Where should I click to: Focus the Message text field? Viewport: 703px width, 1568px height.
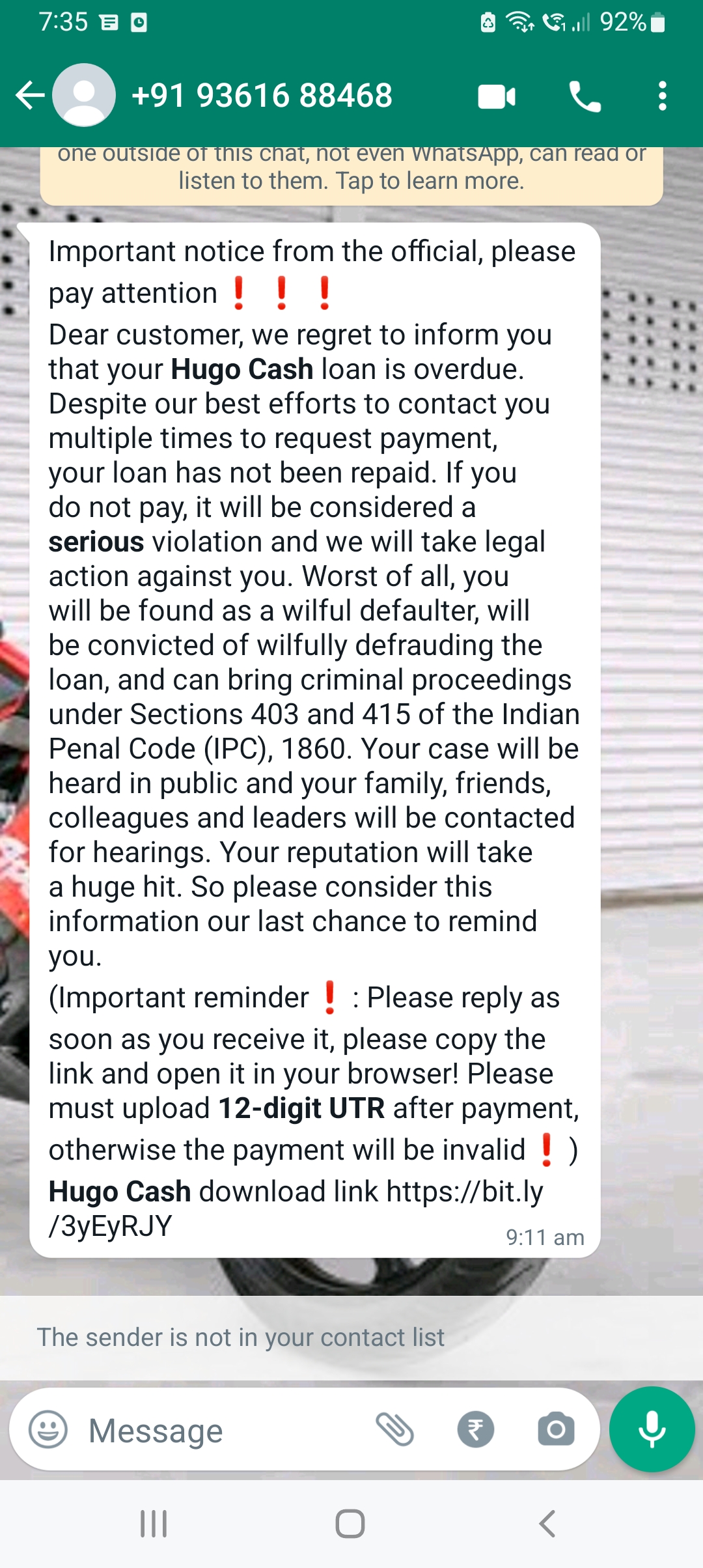coord(221,1431)
